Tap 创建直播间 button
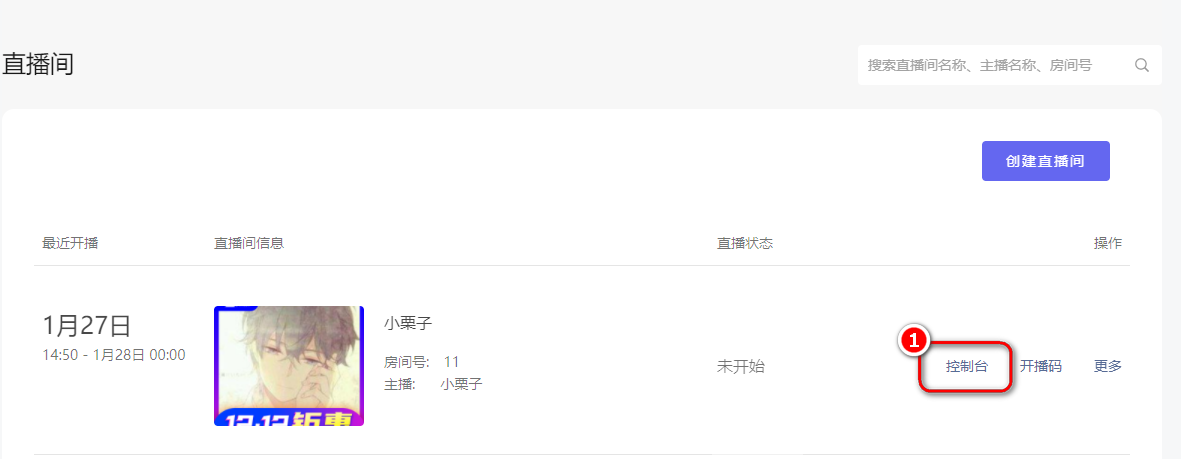This screenshot has height=459, width=1181. click(1045, 161)
